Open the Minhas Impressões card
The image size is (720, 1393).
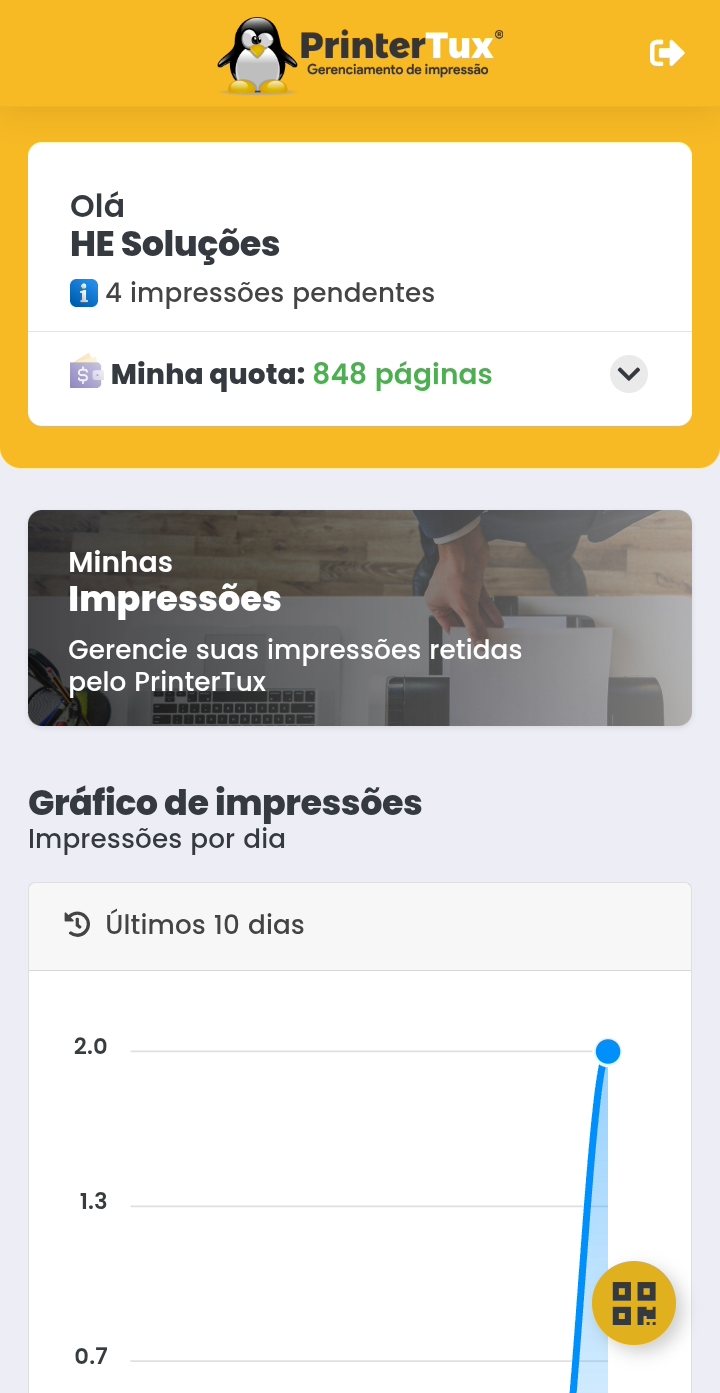point(360,618)
